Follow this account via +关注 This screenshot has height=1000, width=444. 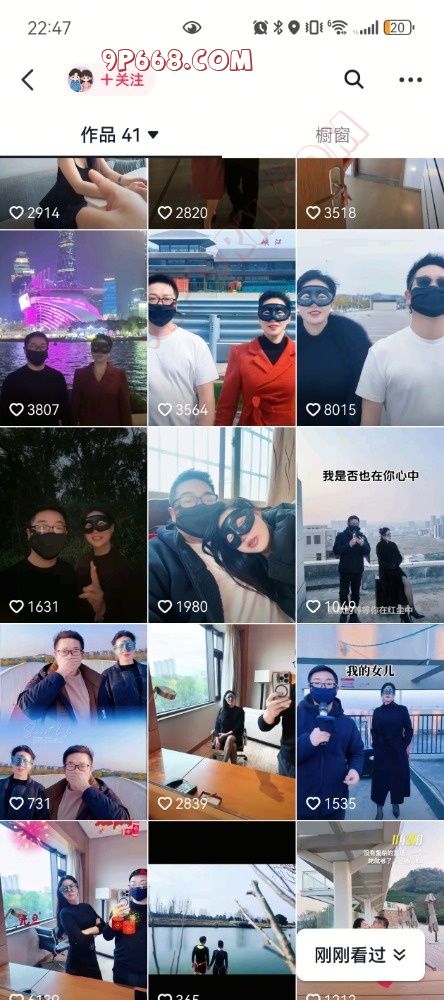click(122, 80)
